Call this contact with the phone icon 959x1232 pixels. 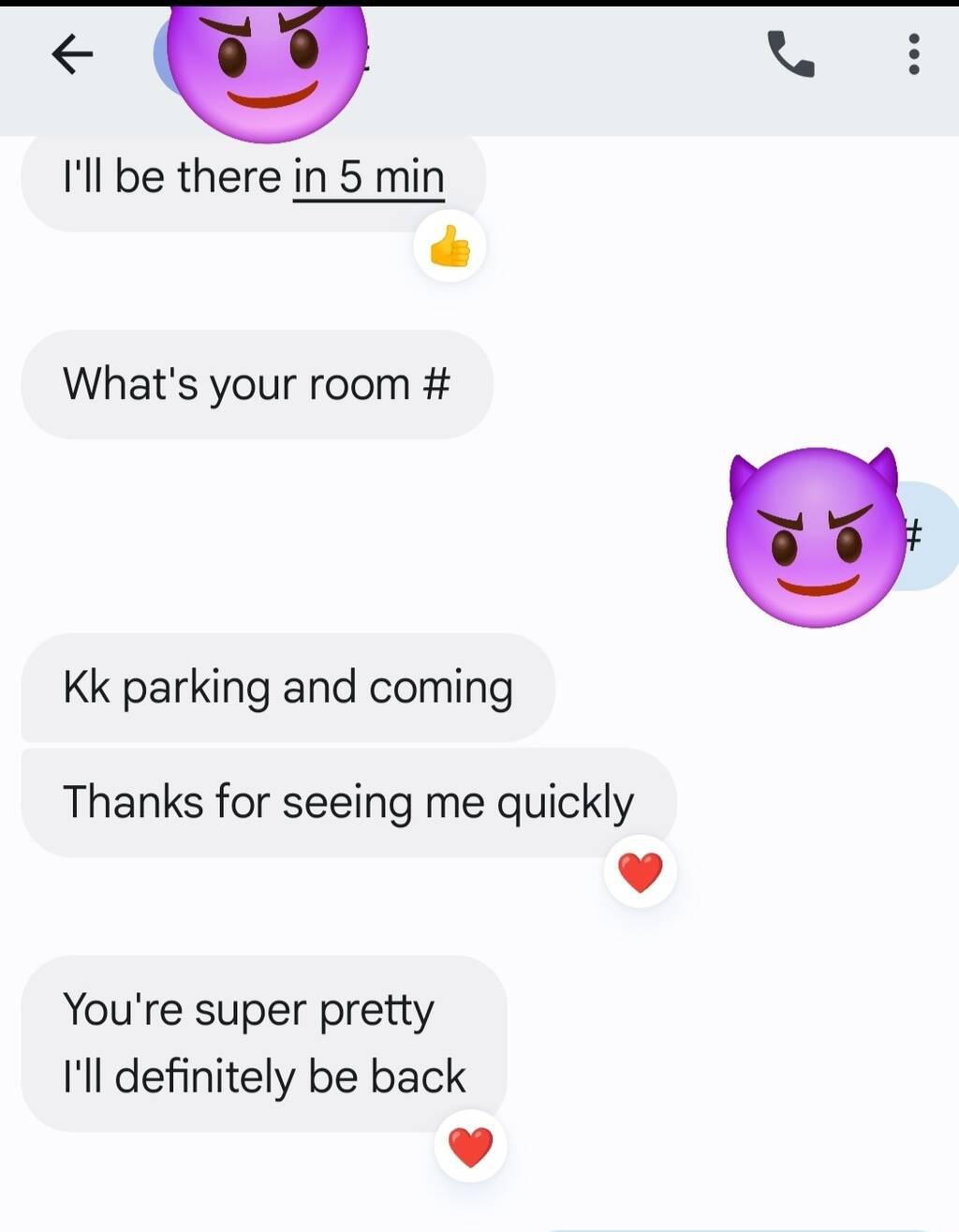790,54
